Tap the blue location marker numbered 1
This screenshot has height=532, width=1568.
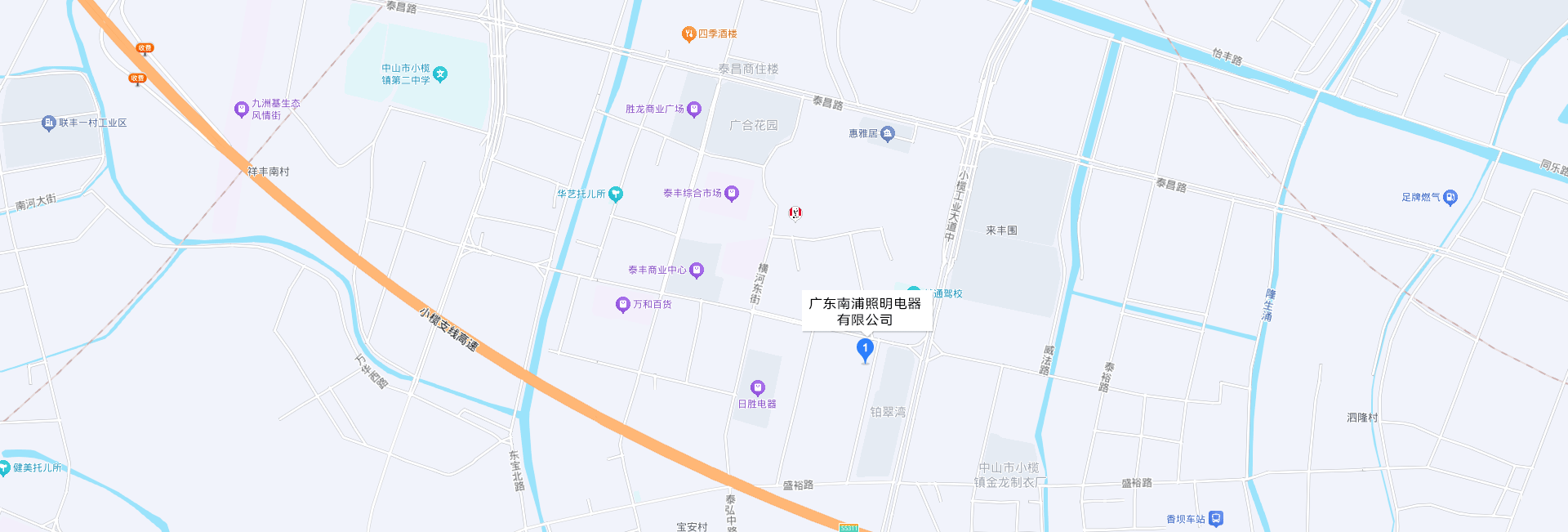click(x=865, y=350)
